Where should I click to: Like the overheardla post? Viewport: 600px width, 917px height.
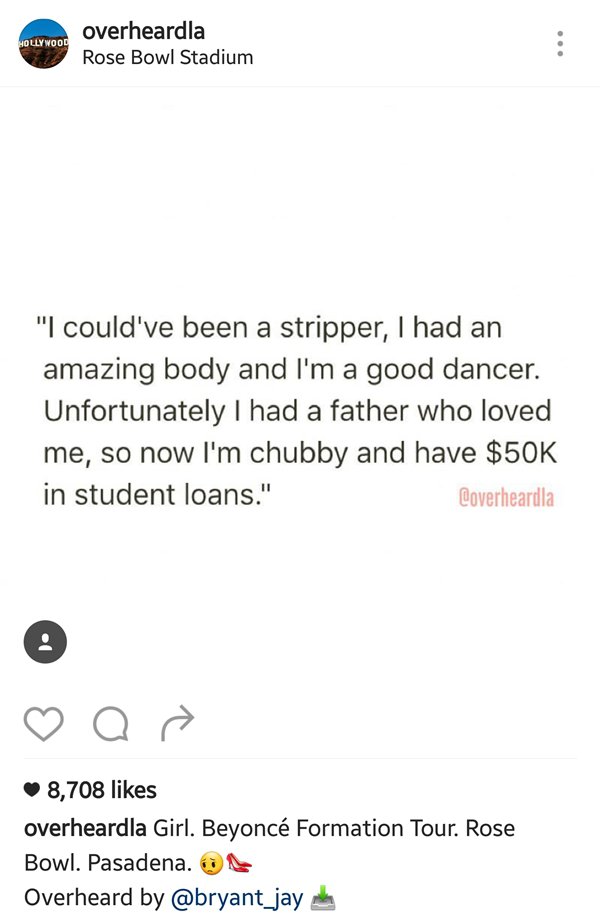click(x=44, y=724)
